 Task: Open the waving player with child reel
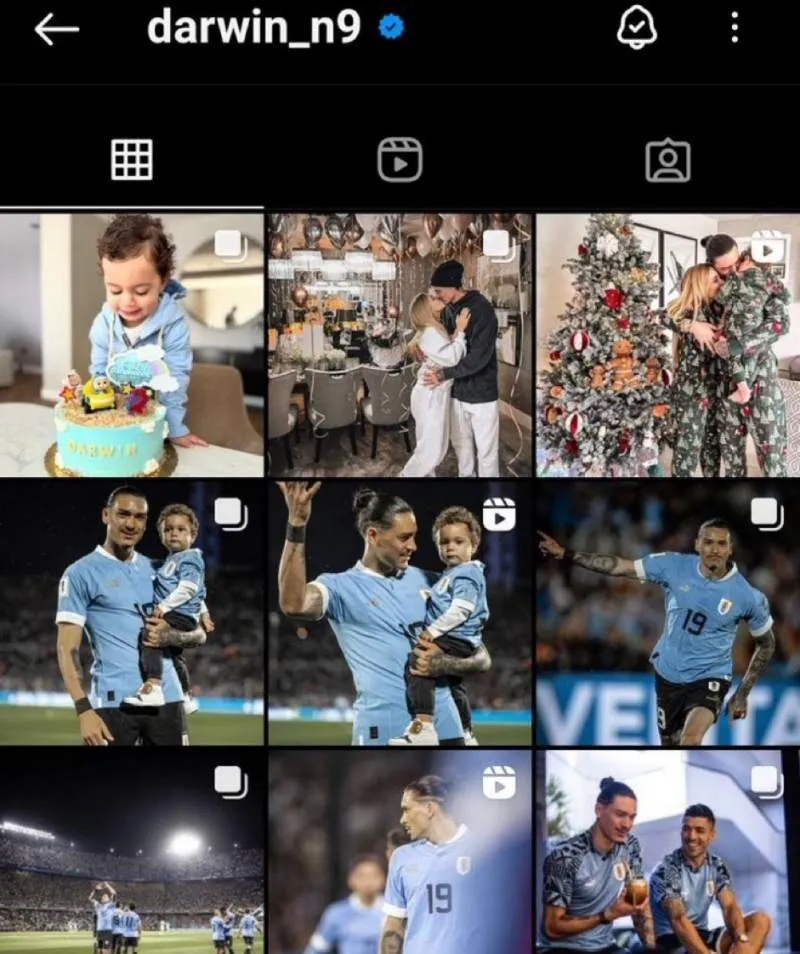tap(399, 614)
